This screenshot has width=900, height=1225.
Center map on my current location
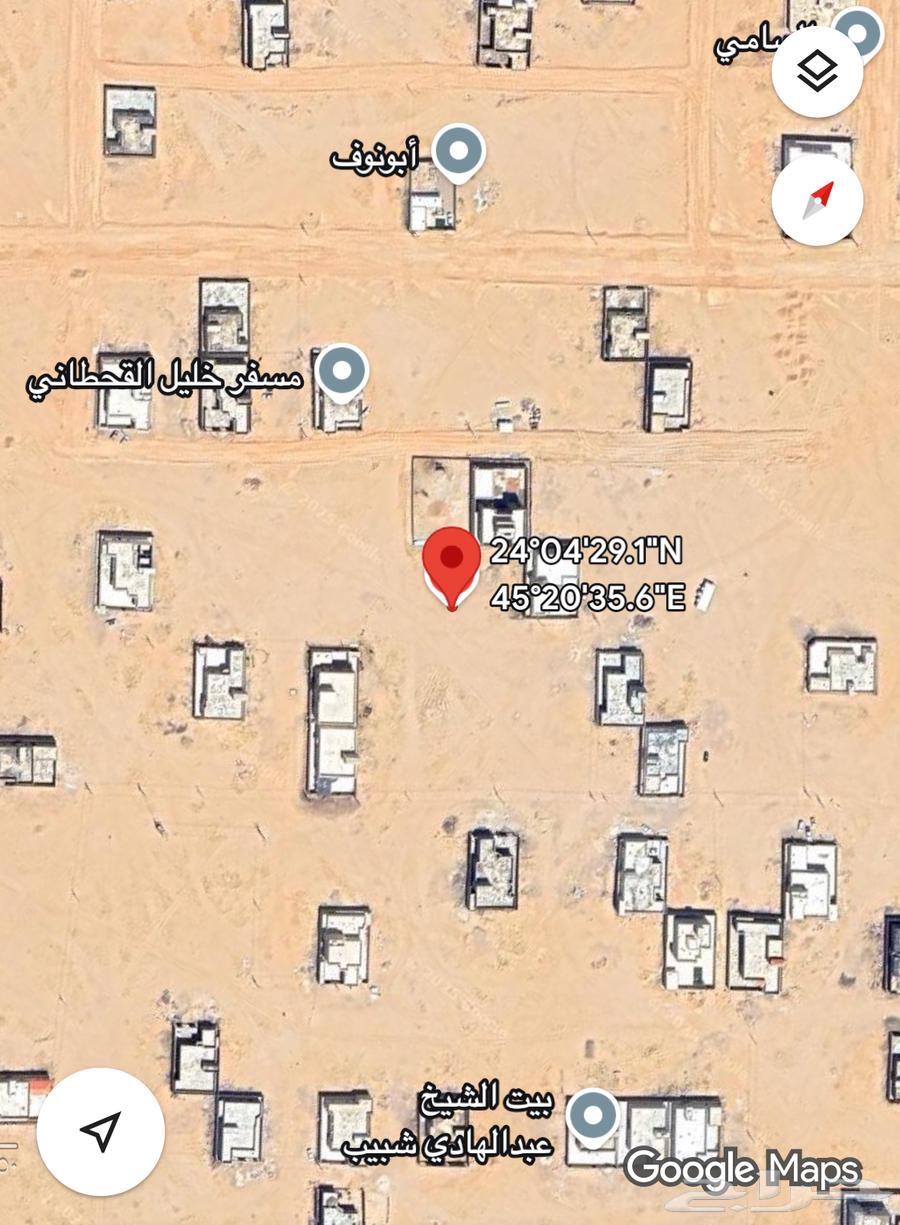click(x=100, y=1131)
